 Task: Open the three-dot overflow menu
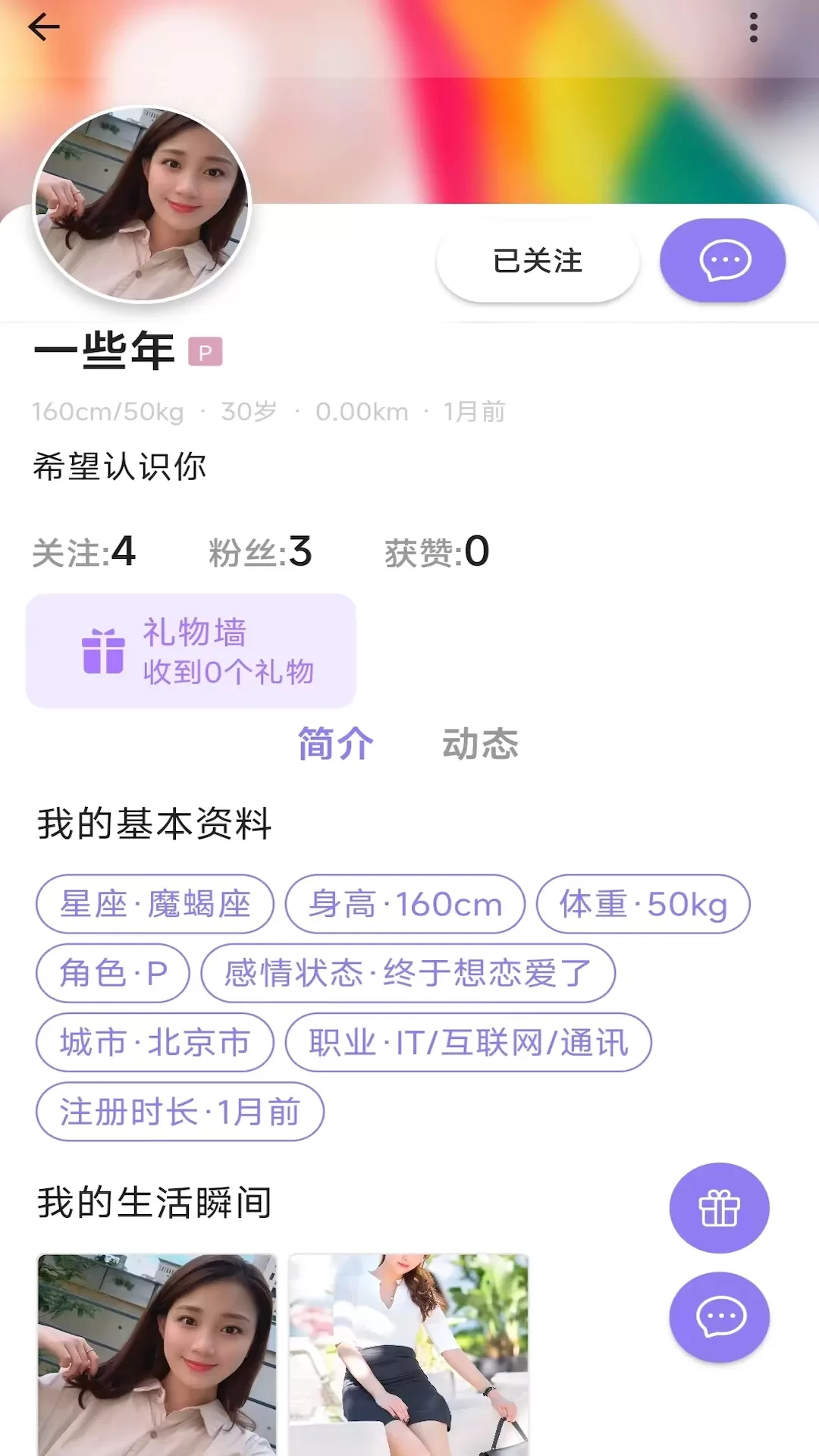click(x=753, y=27)
